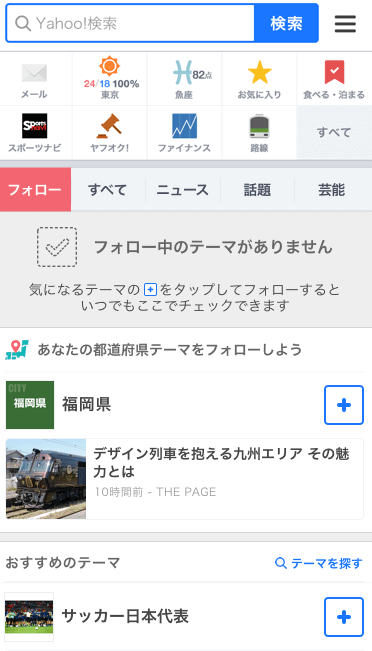Switch to the 話題 tab
The width and height of the screenshot is (372, 651).
click(x=257, y=190)
